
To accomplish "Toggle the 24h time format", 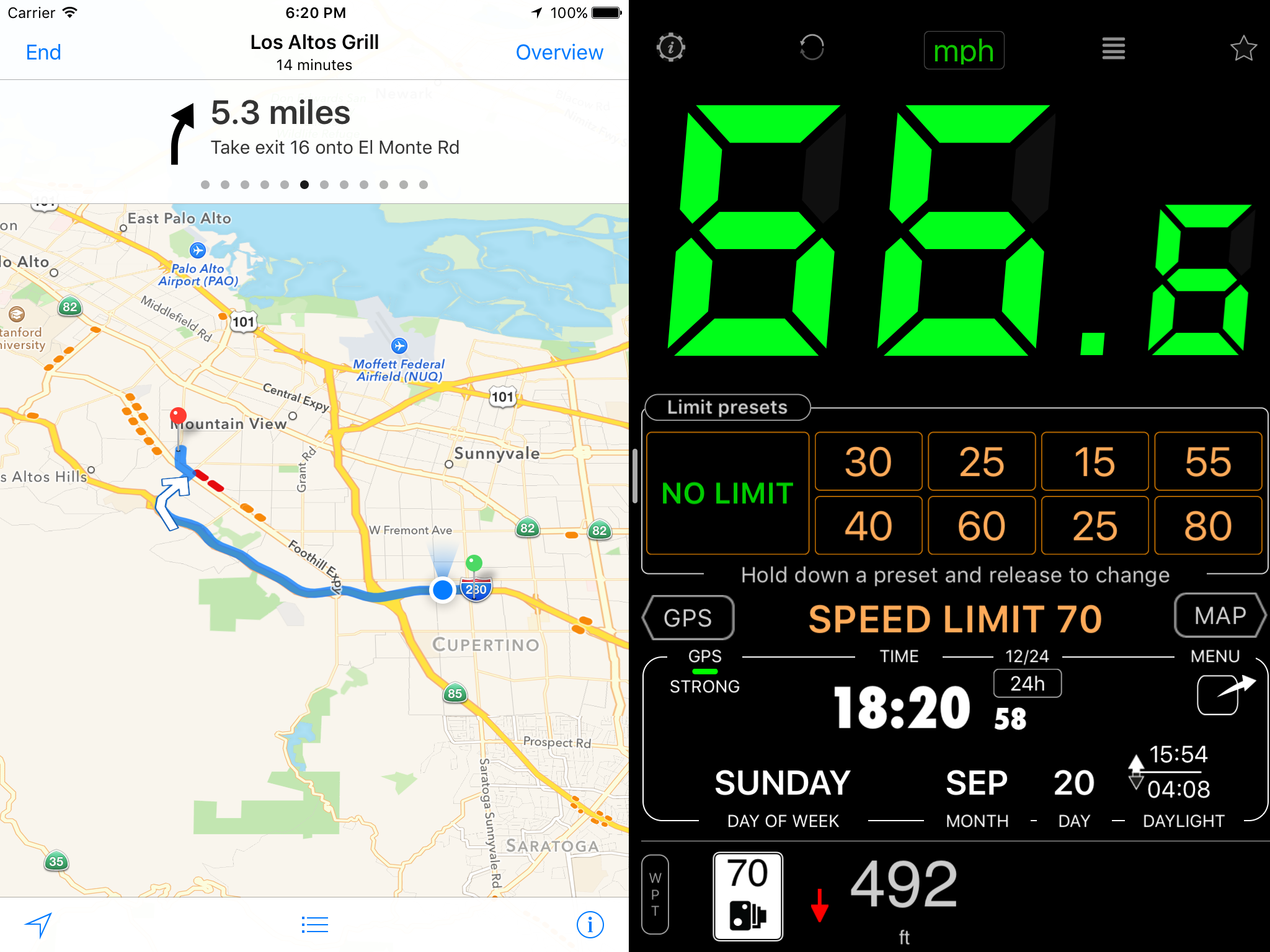I will 1027,684.
